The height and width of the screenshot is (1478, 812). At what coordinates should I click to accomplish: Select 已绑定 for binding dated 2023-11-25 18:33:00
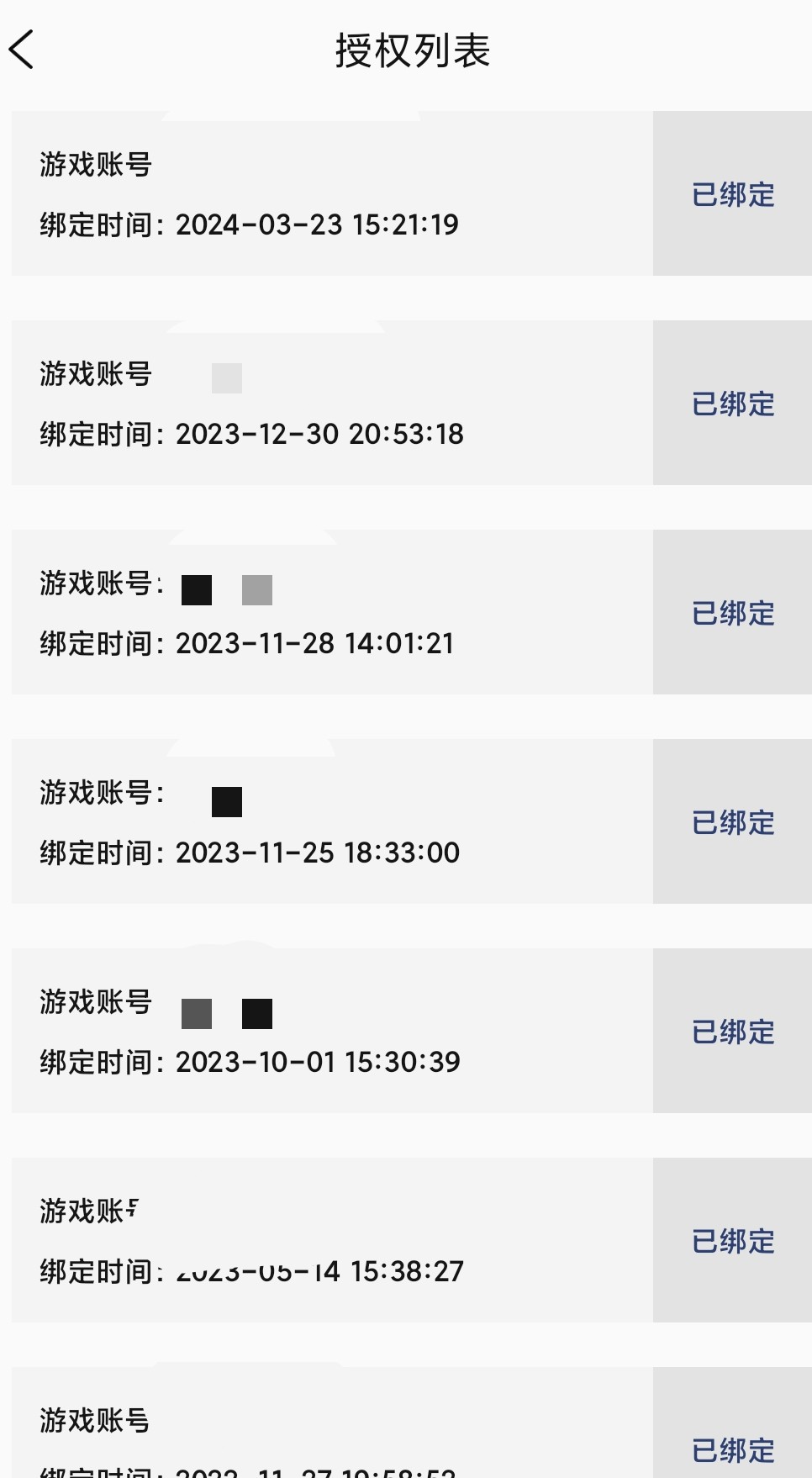point(732,821)
